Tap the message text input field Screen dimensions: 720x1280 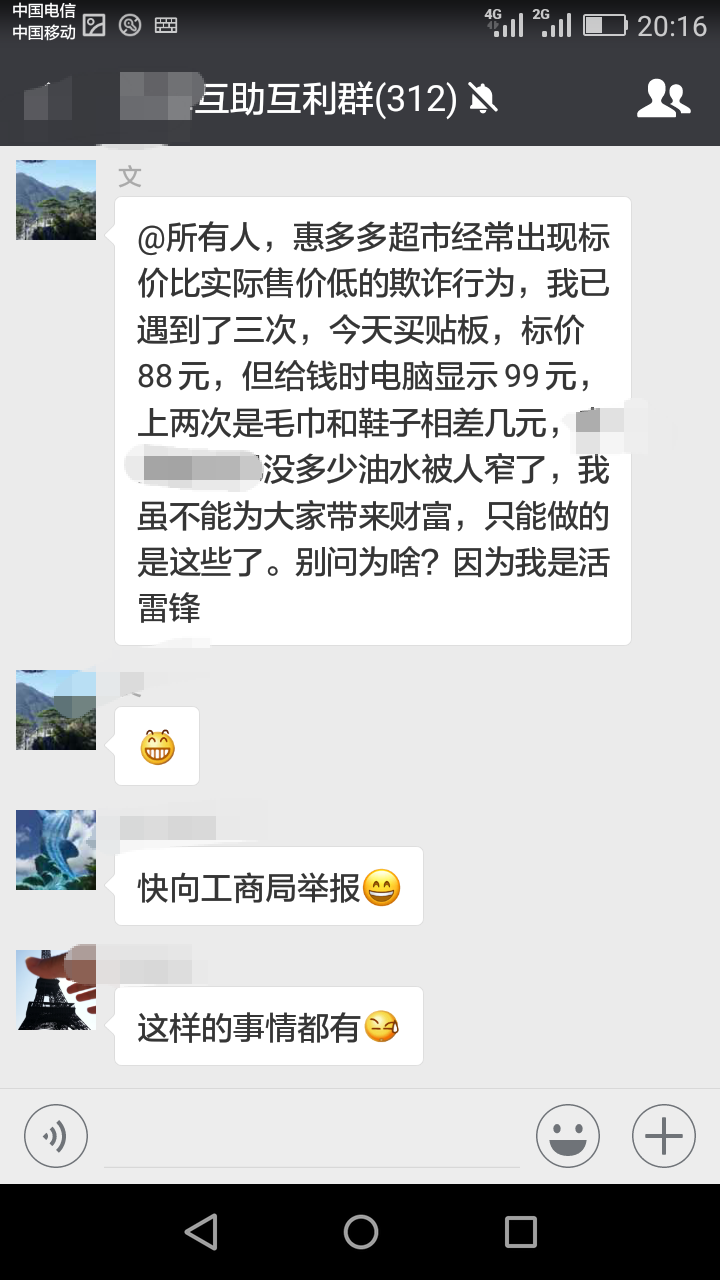pyautogui.click(x=311, y=1138)
